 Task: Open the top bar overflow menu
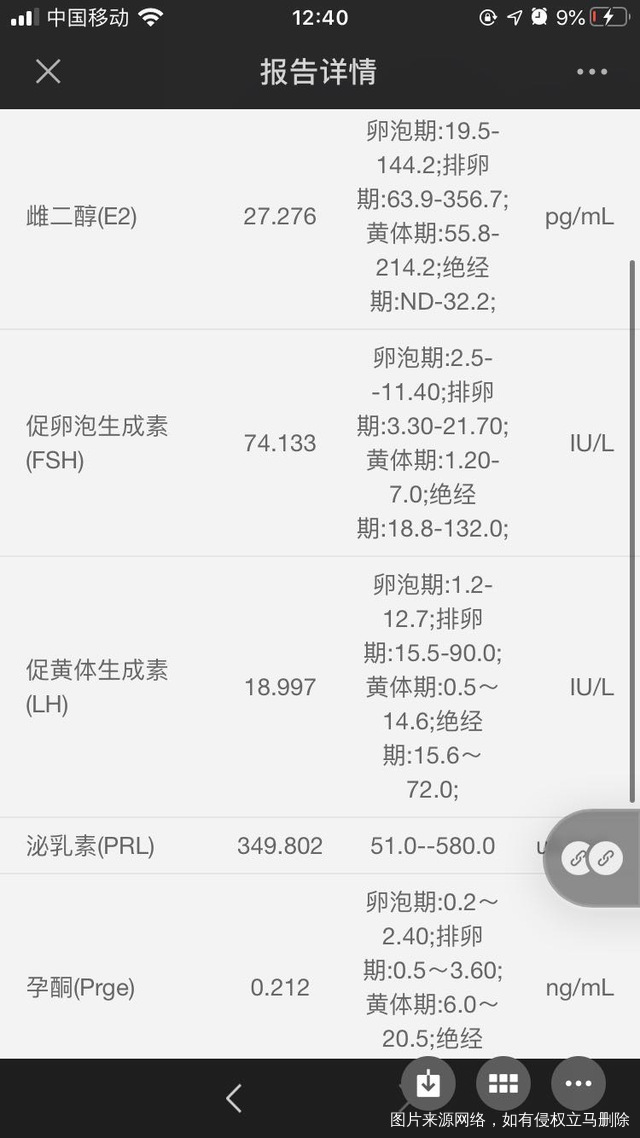(x=591, y=72)
